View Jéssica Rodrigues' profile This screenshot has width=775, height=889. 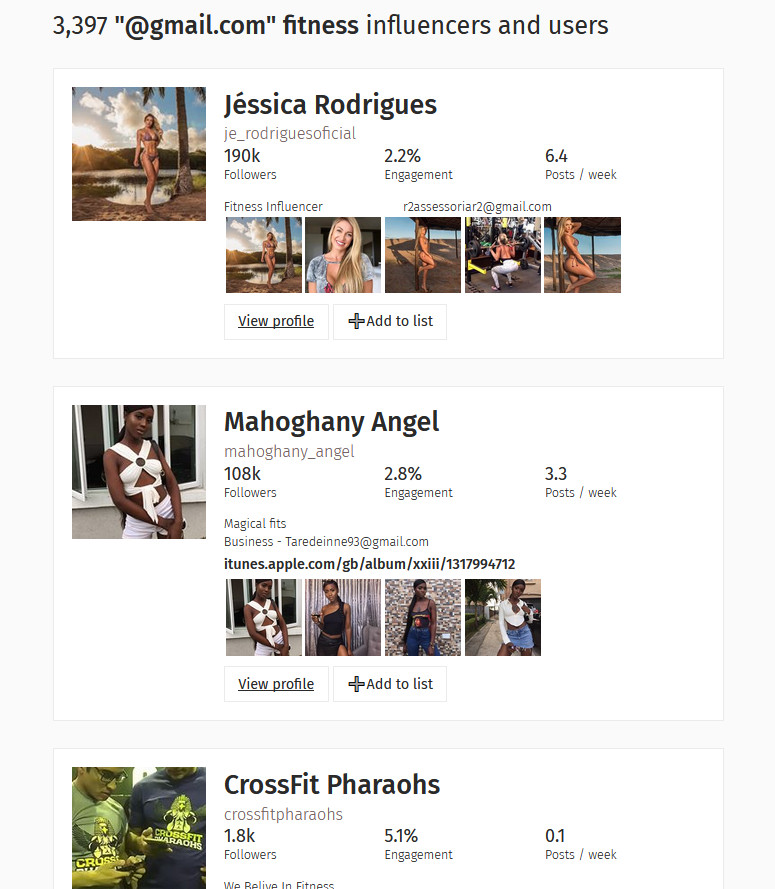click(276, 322)
